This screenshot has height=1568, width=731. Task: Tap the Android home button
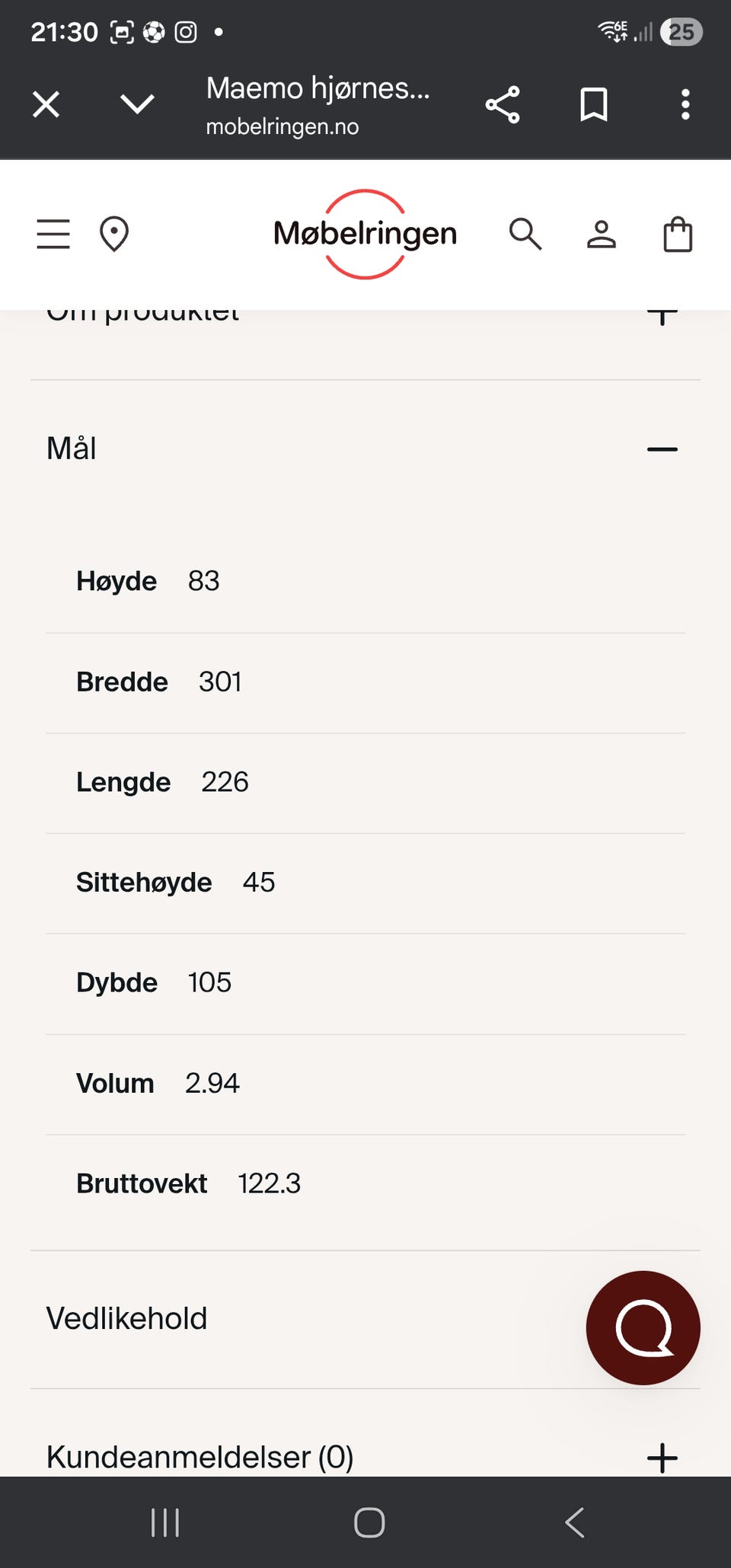pyautogui.click(x=369, y=1523)
